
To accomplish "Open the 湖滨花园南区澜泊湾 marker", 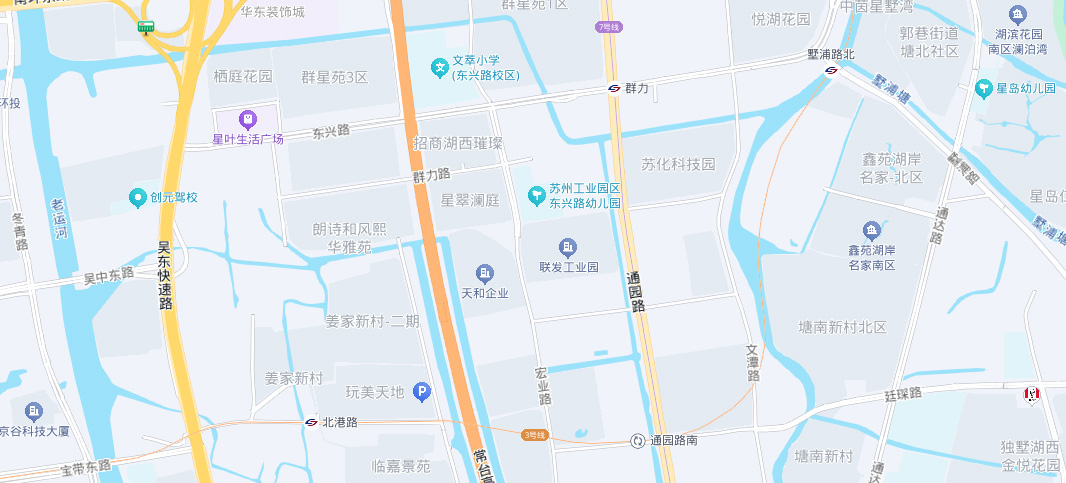I will click(x=1018, y=14).
